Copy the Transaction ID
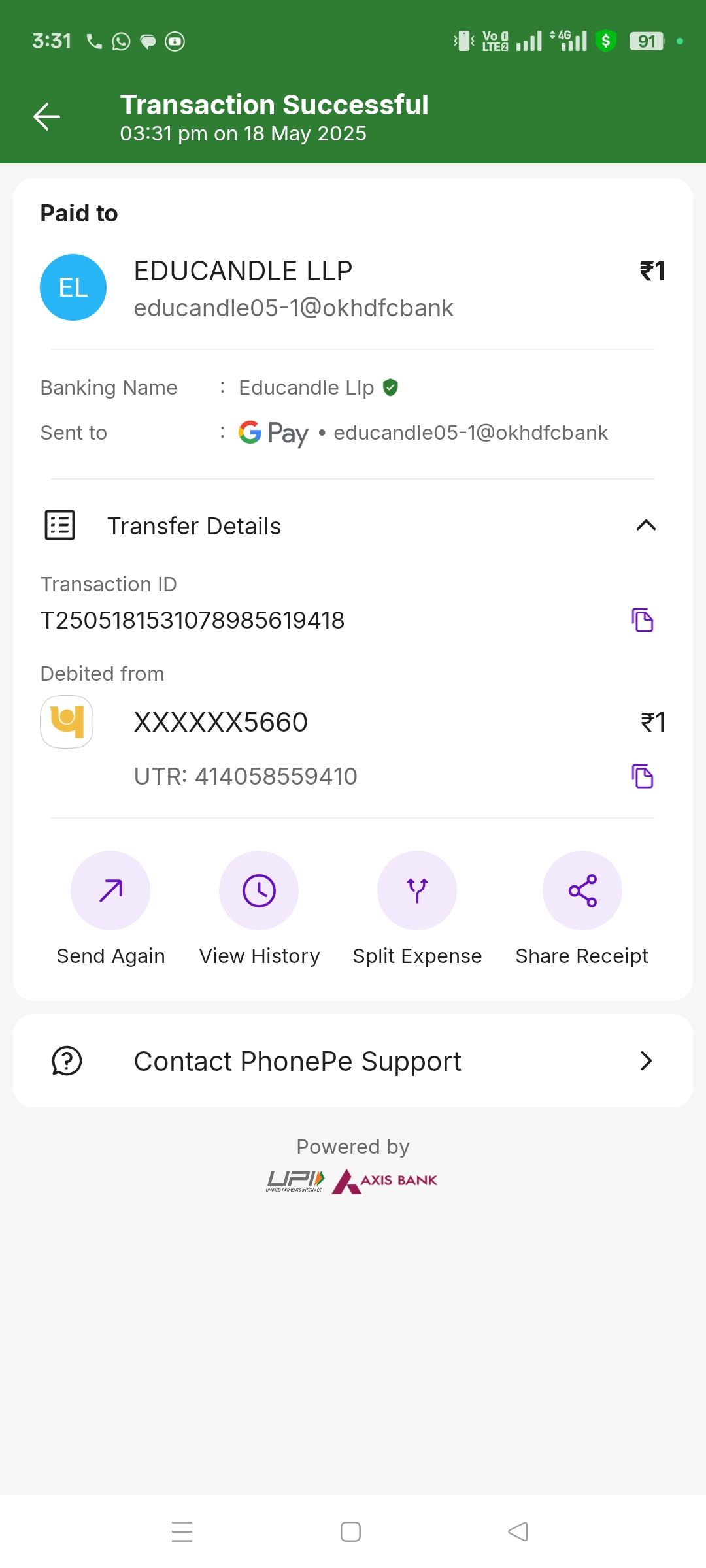706x1568 pixels. coord(643,620)
